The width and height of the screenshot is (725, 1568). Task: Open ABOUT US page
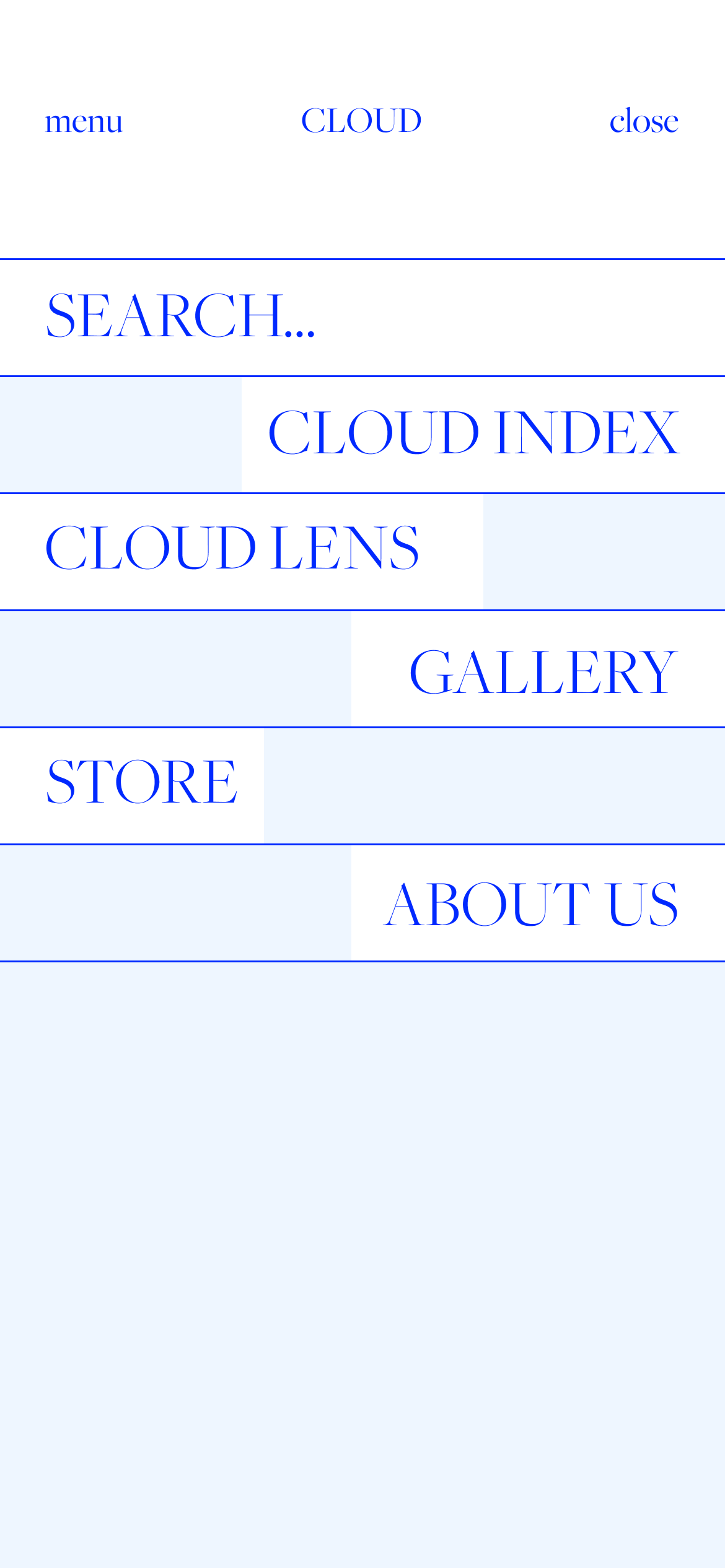tap(532, 905)
